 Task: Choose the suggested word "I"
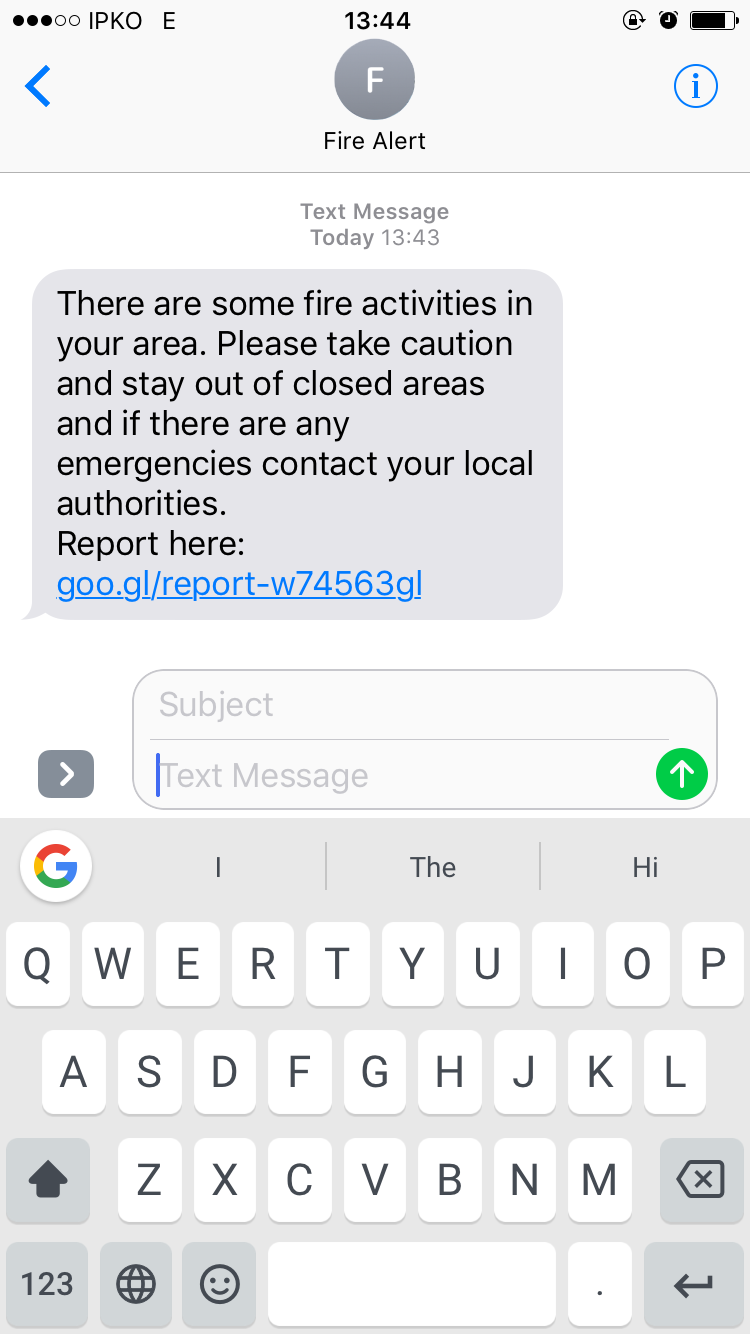pos(218,867)
